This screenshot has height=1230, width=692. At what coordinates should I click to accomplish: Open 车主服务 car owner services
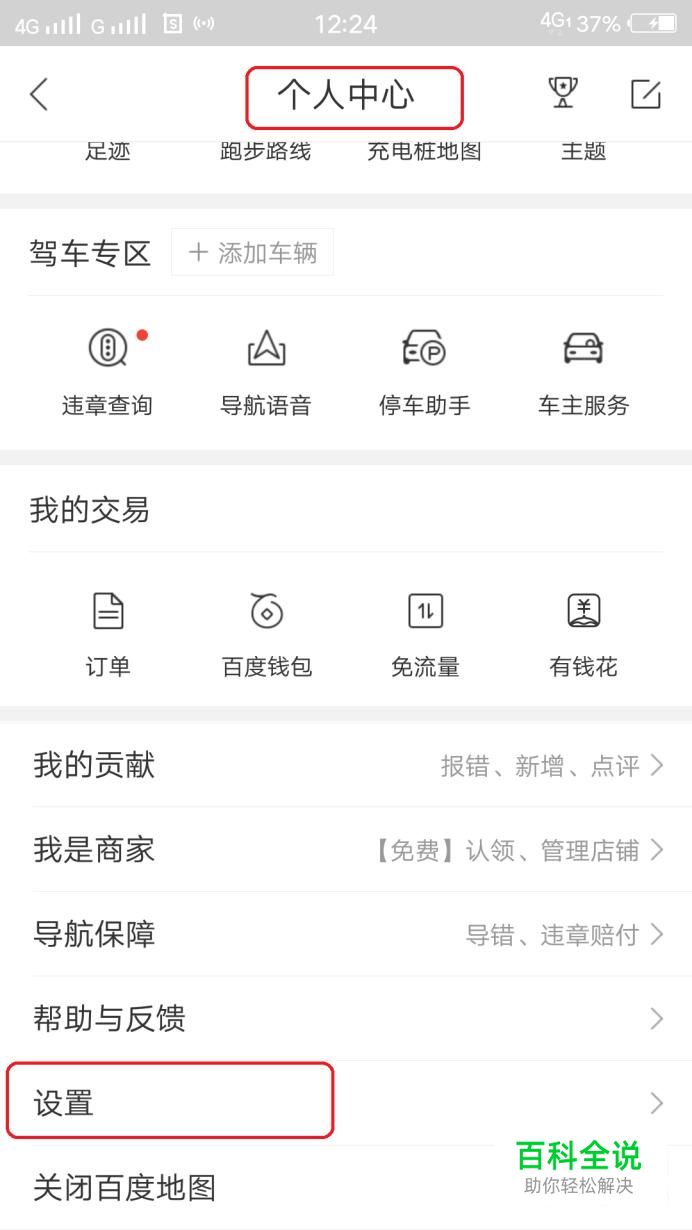coord(583,372)
